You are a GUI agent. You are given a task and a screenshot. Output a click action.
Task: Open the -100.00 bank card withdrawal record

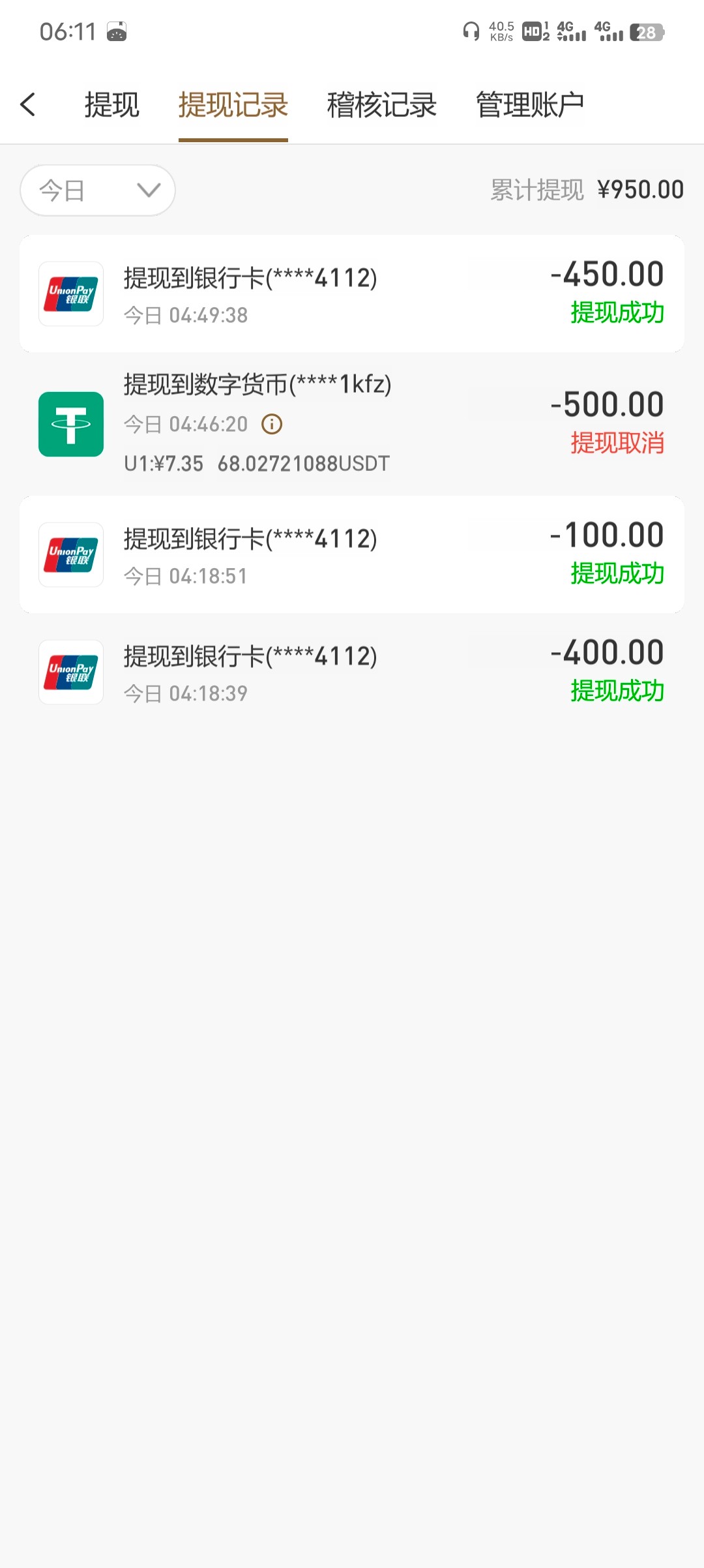coord(352,554)
